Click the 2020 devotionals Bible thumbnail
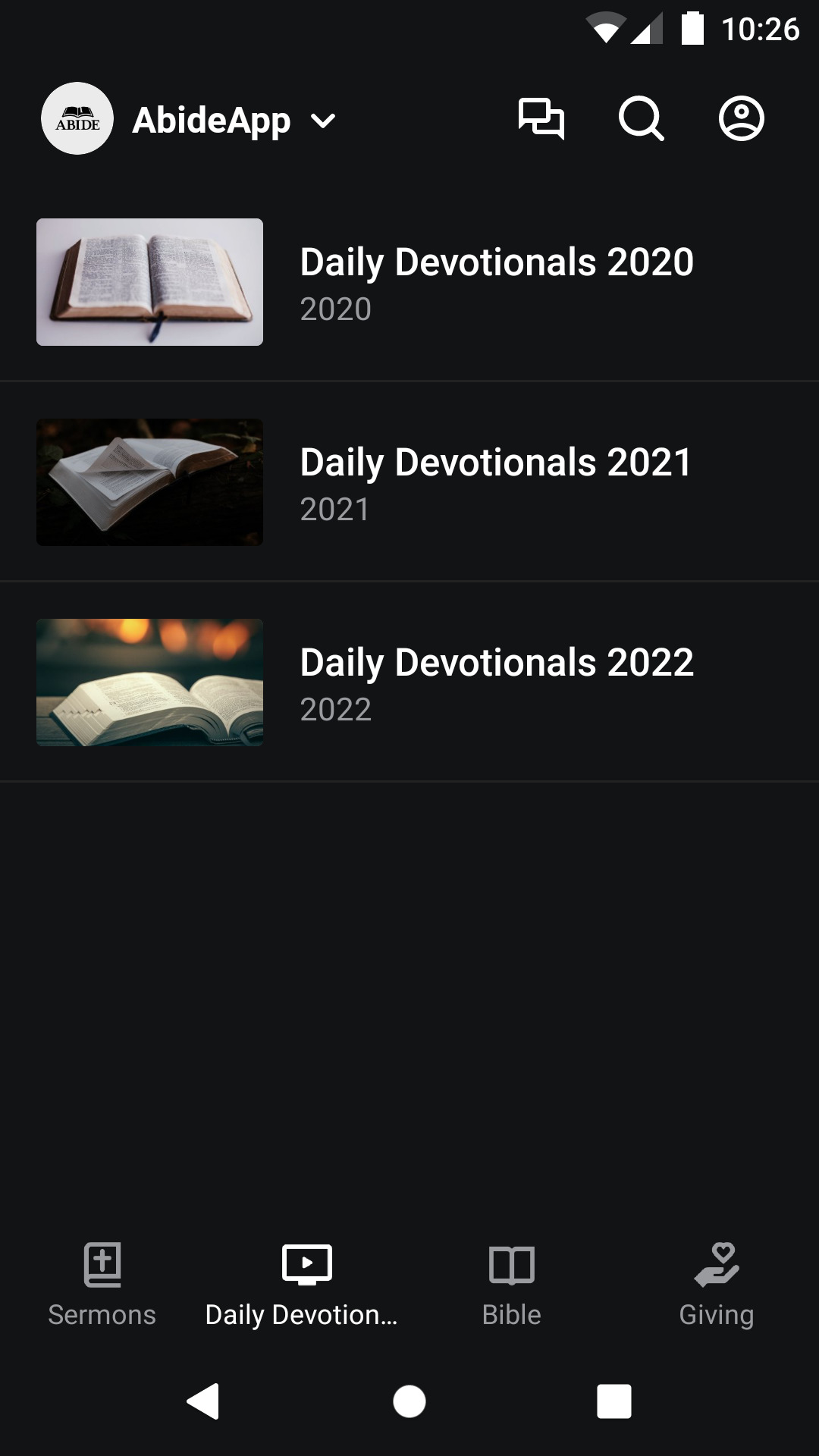 click(149, 284)
